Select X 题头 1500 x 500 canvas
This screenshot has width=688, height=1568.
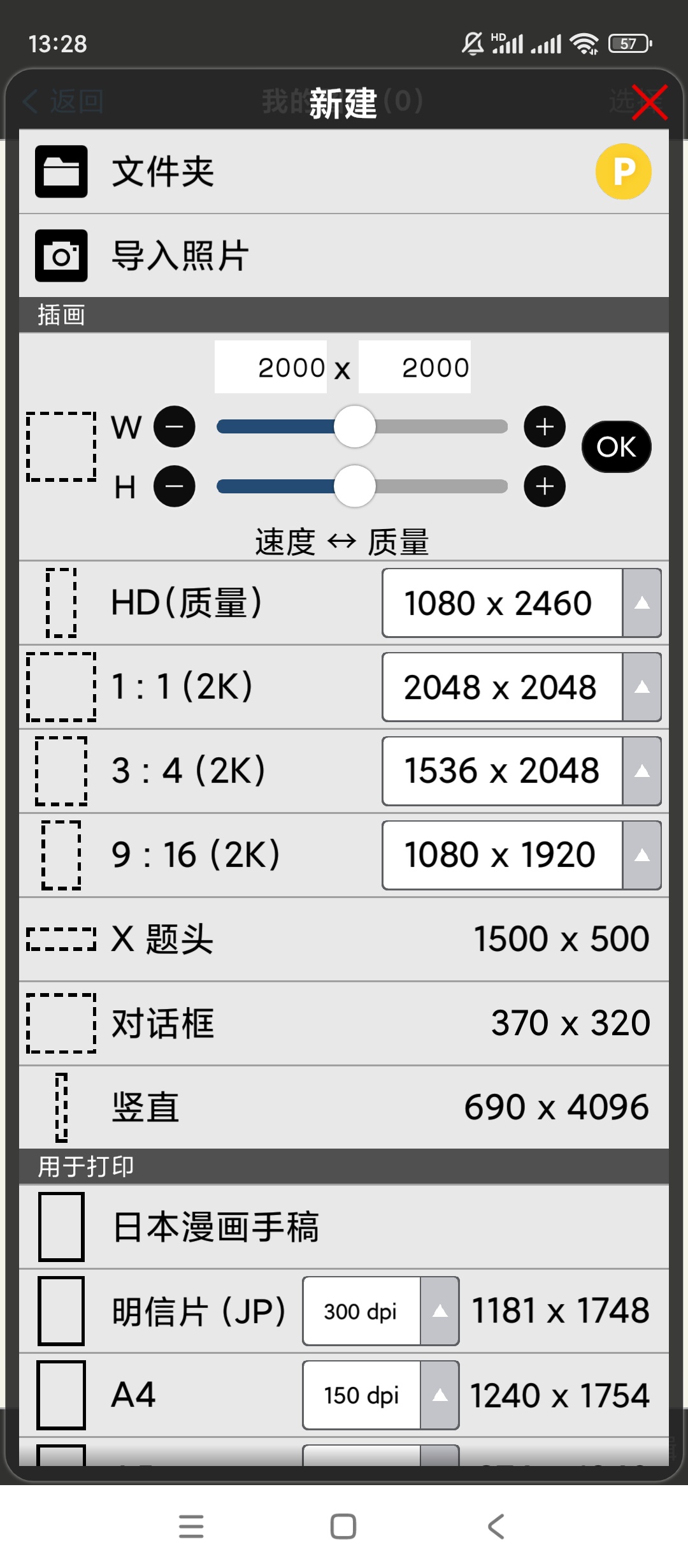tap(344, 939)
